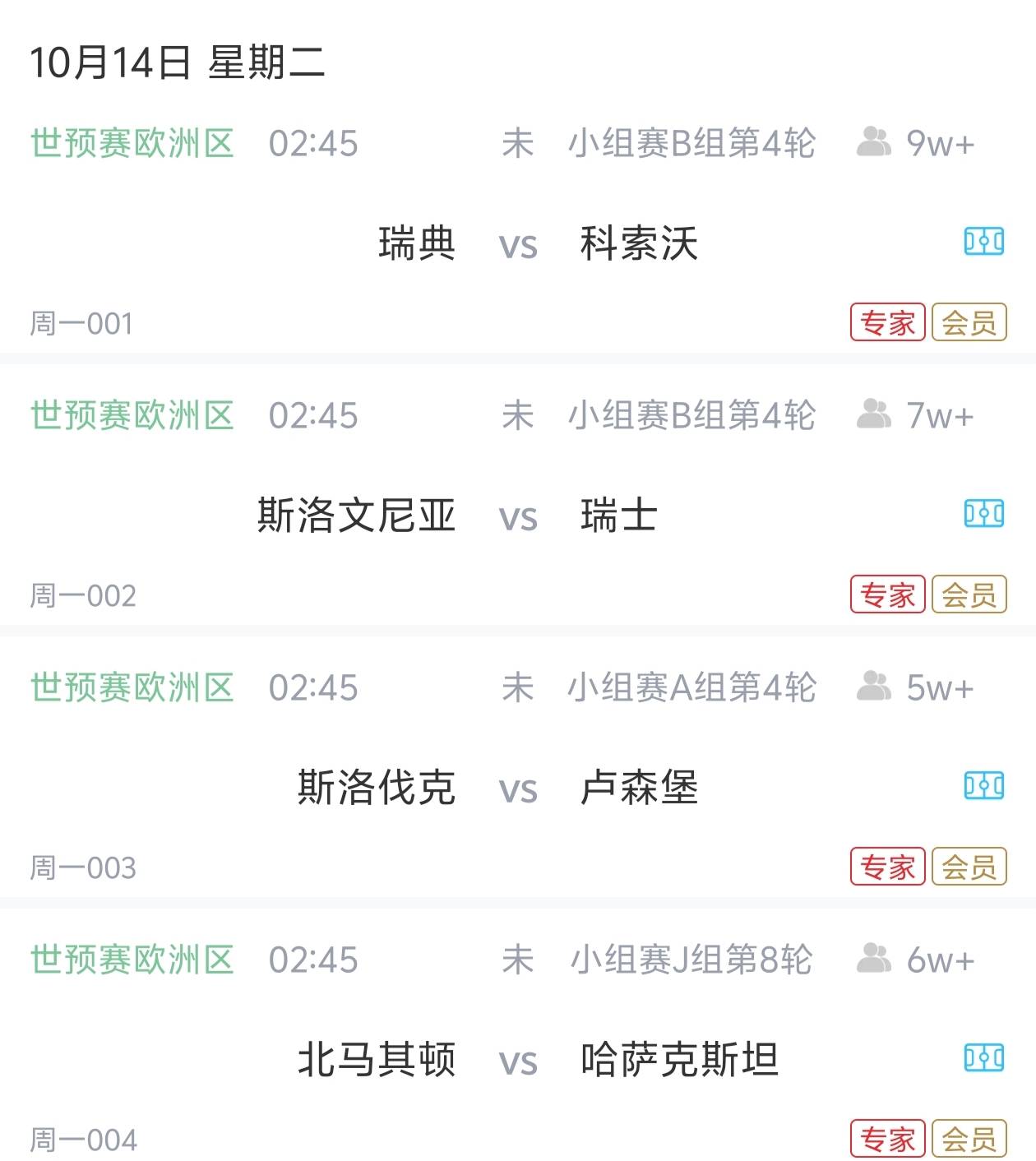Open the 北马其顿 vs 哈萨克斯坦 match
The height and width of the screenshot is (1161, 1036).
click(518, 1061)
